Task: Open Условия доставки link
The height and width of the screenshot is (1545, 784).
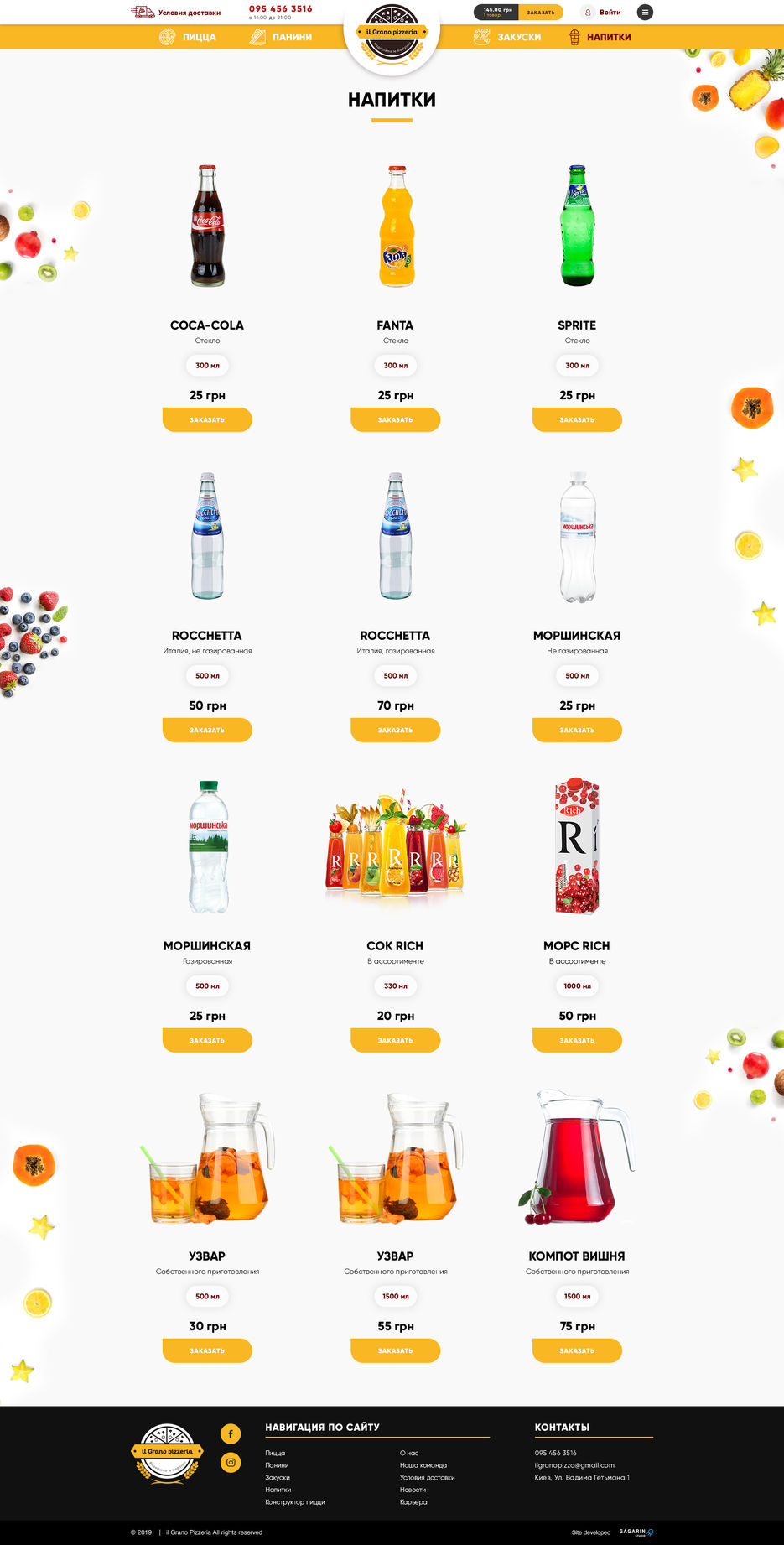Action: click(x=189, y=13)
